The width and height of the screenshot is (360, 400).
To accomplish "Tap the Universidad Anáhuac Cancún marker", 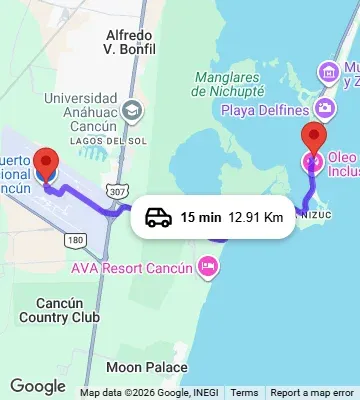I will 132,111.
